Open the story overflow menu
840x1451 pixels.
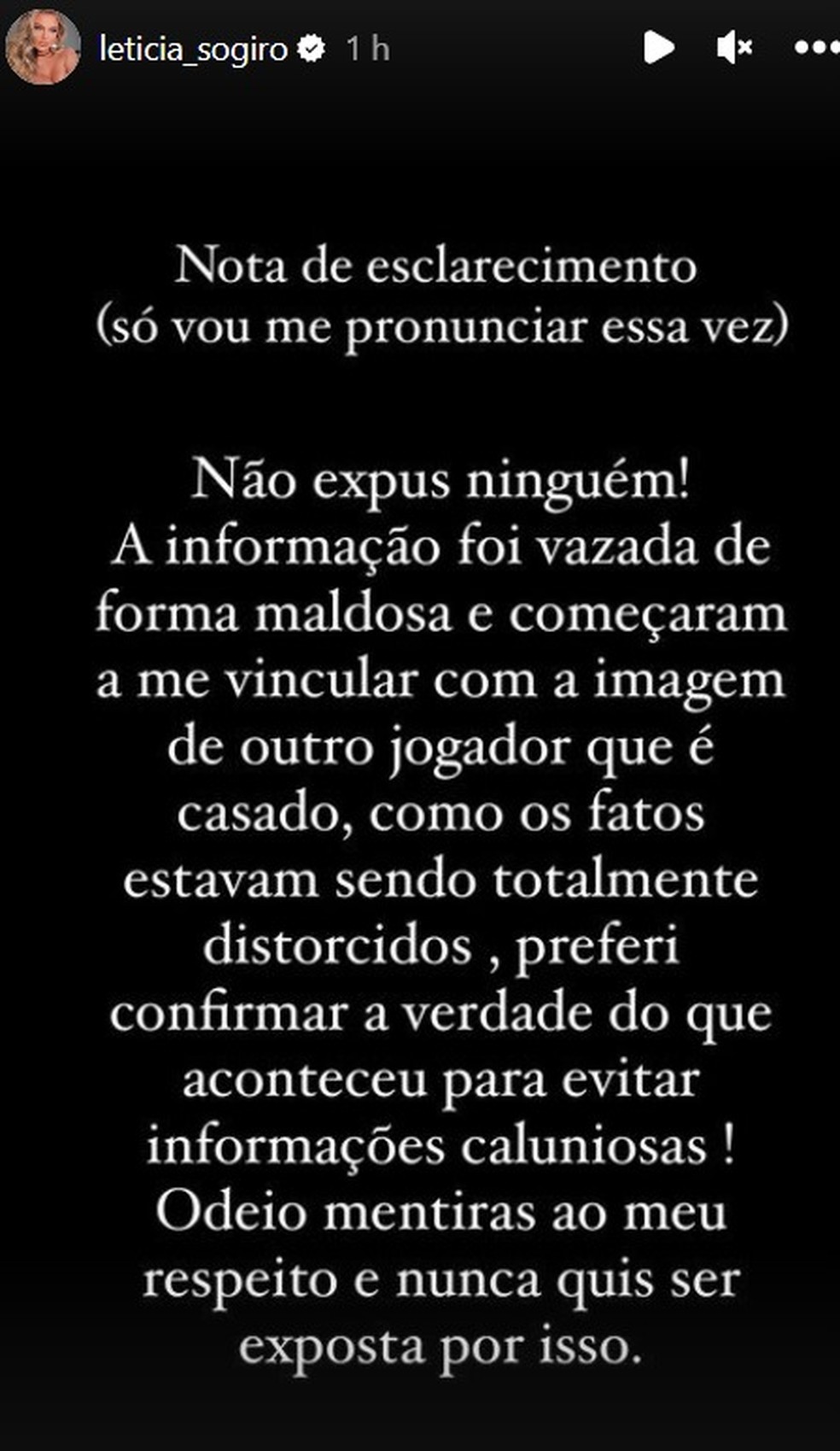click(814, 48)
